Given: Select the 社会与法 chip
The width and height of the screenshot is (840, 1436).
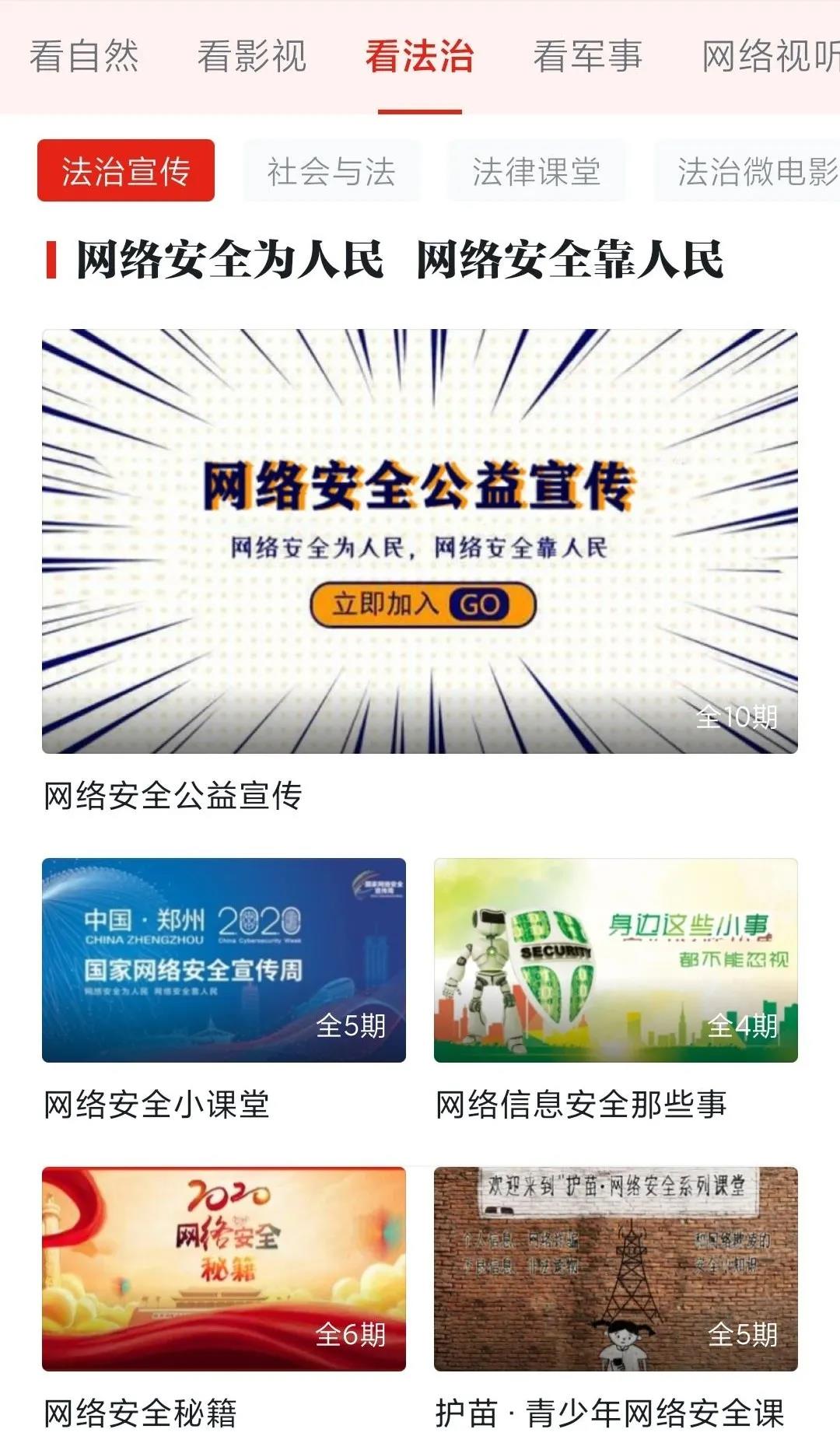Looking at the screenshot, I should coord(332,171).
